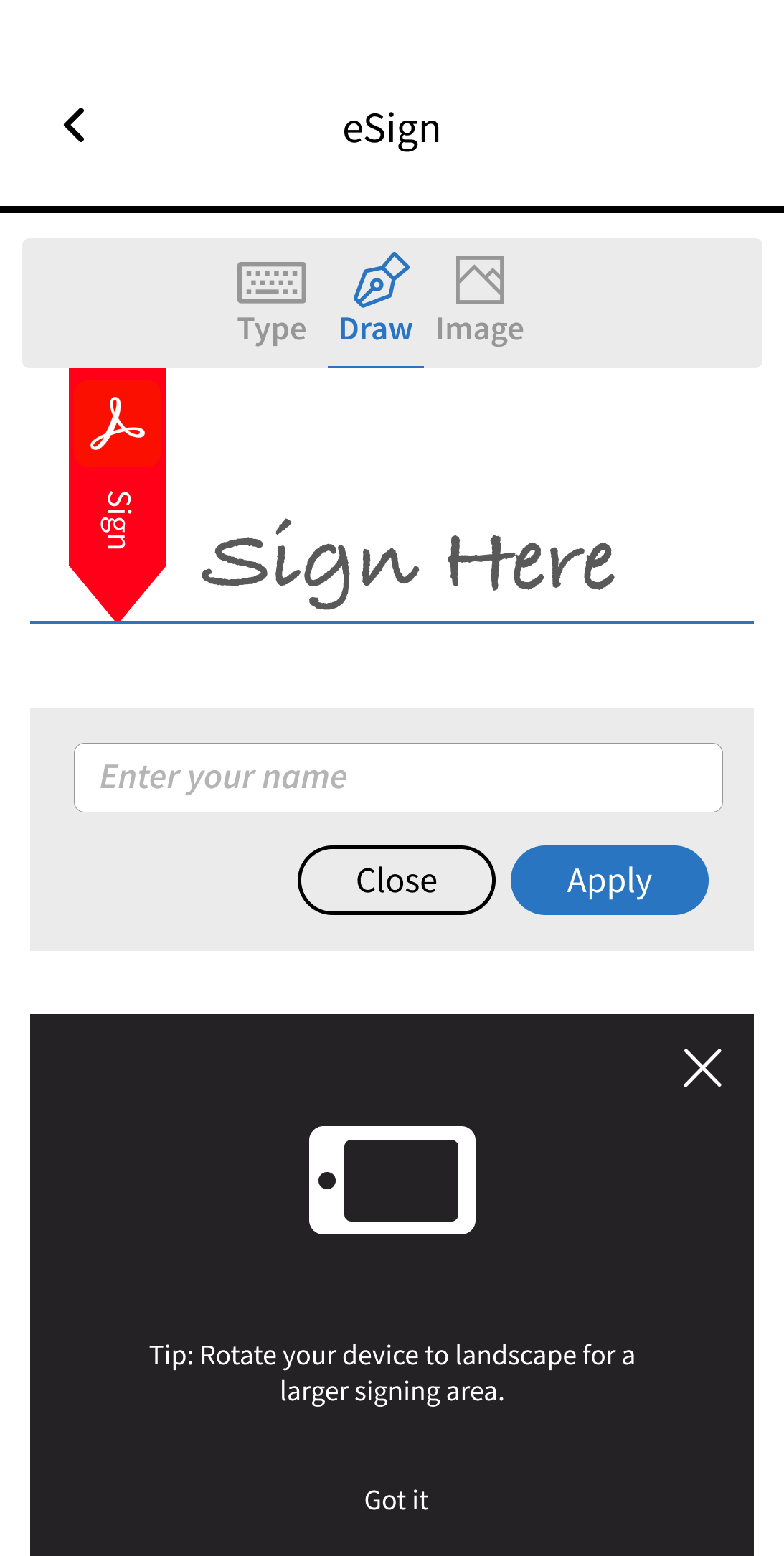Viewport: 784px width, 1556px height.
Task: Go back from the eSign screen
Action: [x=75, y=126]
